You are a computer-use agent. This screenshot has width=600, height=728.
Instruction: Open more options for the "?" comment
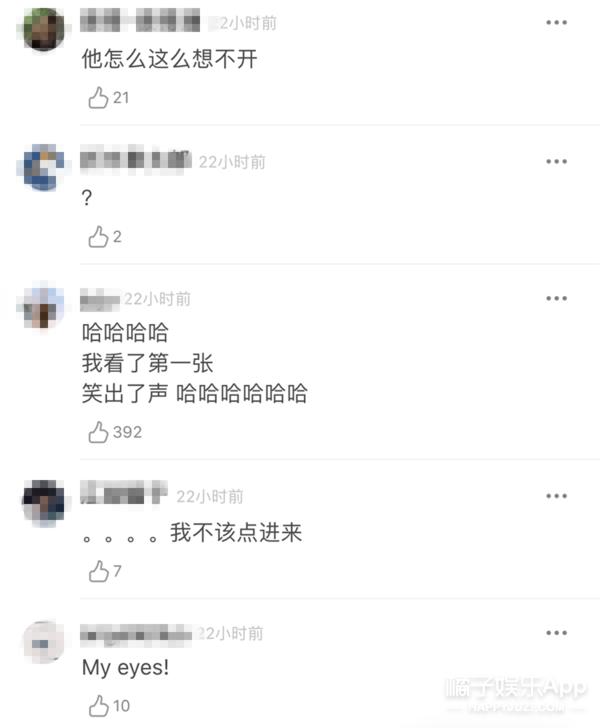pos(556,161)
